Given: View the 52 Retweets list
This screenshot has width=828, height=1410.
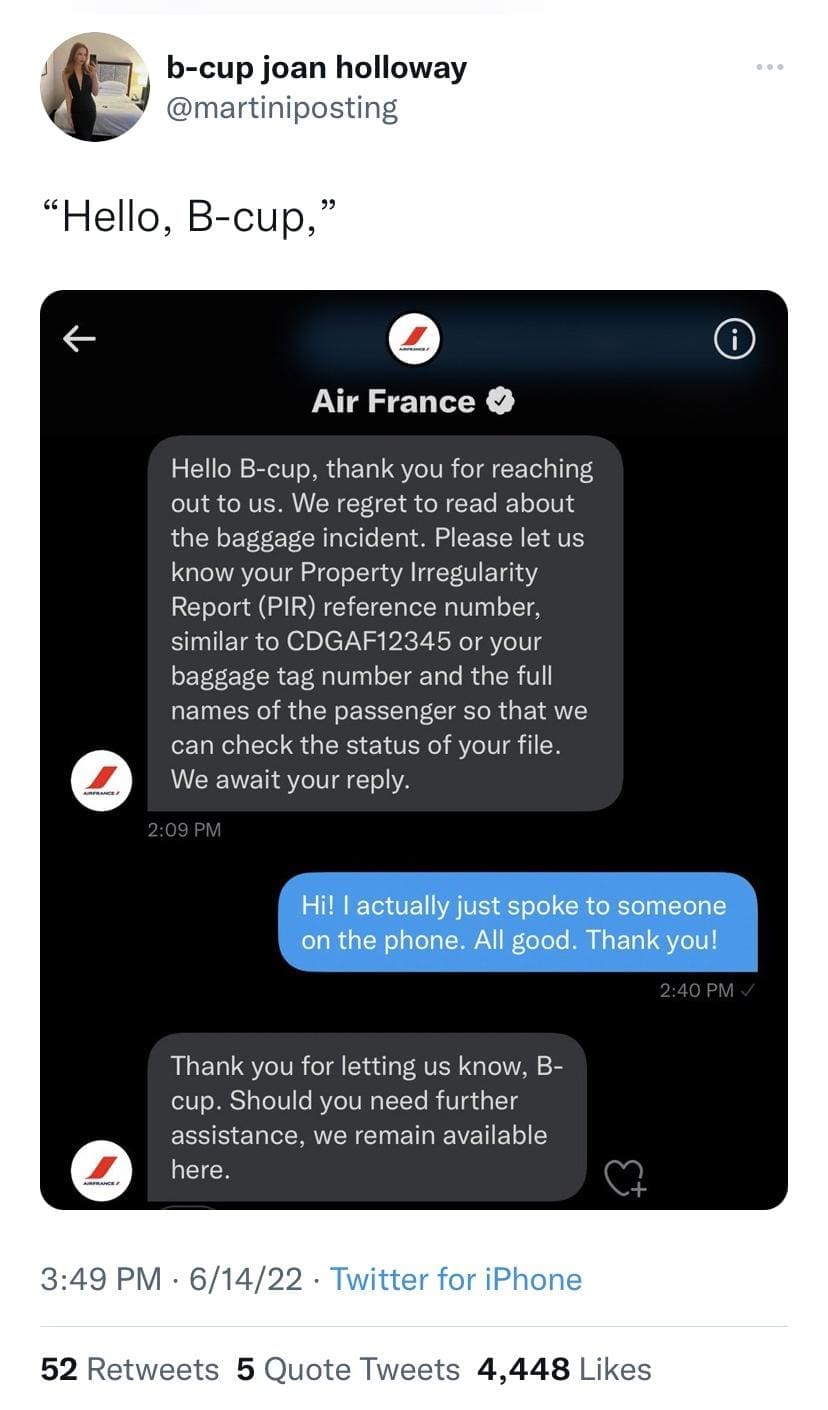Looking at the screenshot, I should pyautogui.click(x=129, y=1369).
